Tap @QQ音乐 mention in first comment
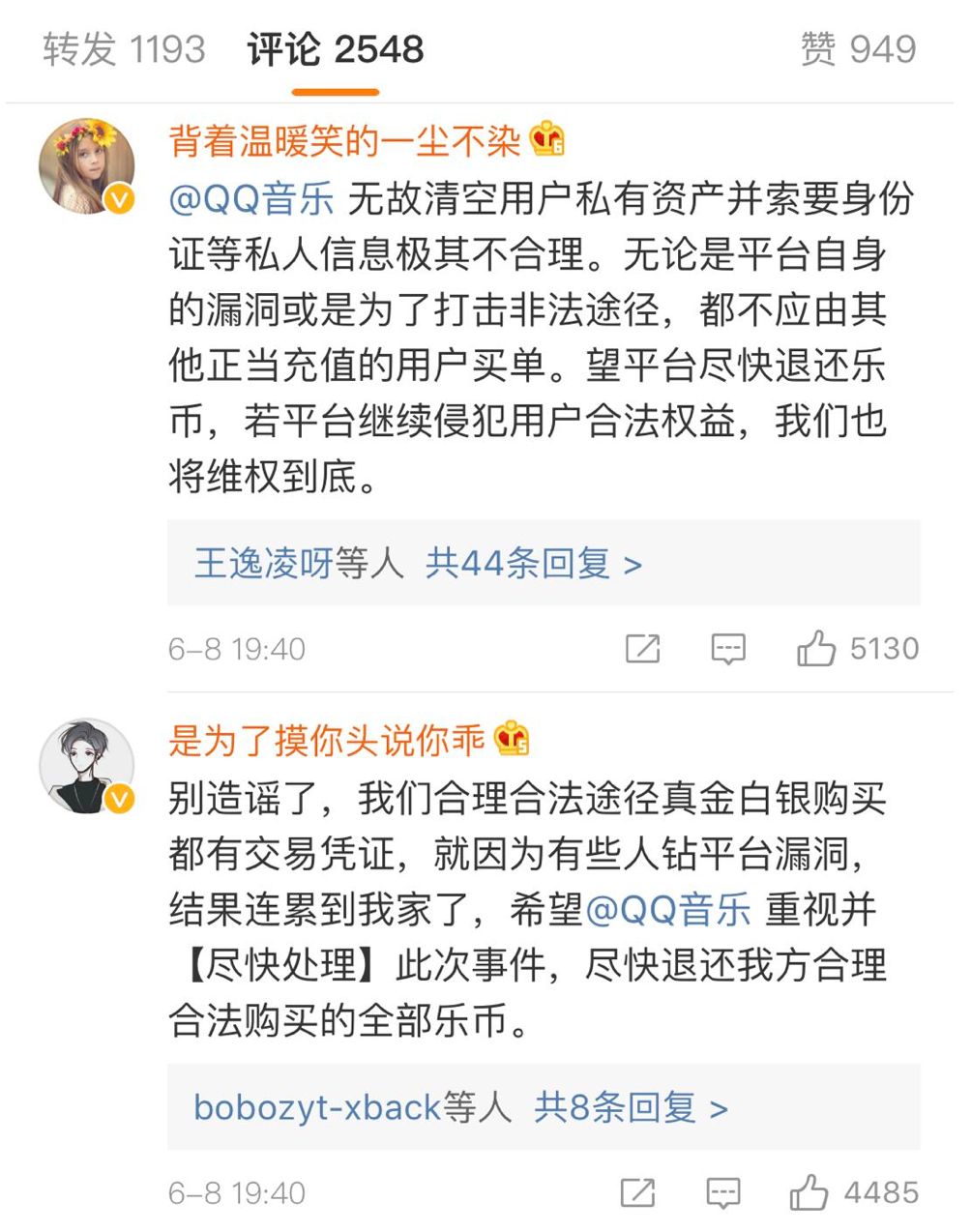Screen dimensions: 971x1232 click(x=251, y=199)
